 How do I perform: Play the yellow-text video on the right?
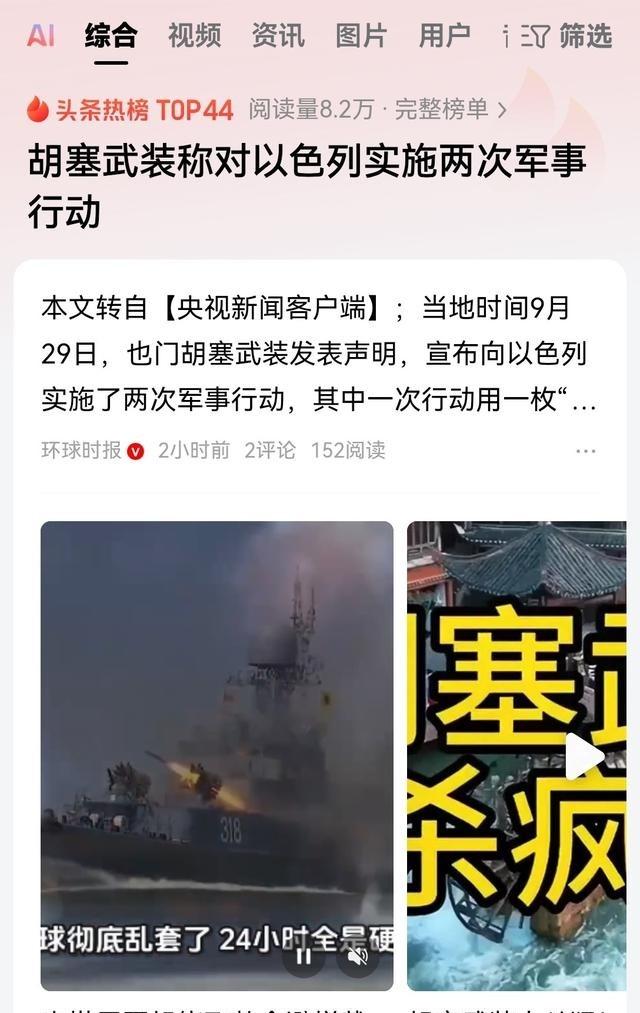pyautogui.click(x=585, y=756)
